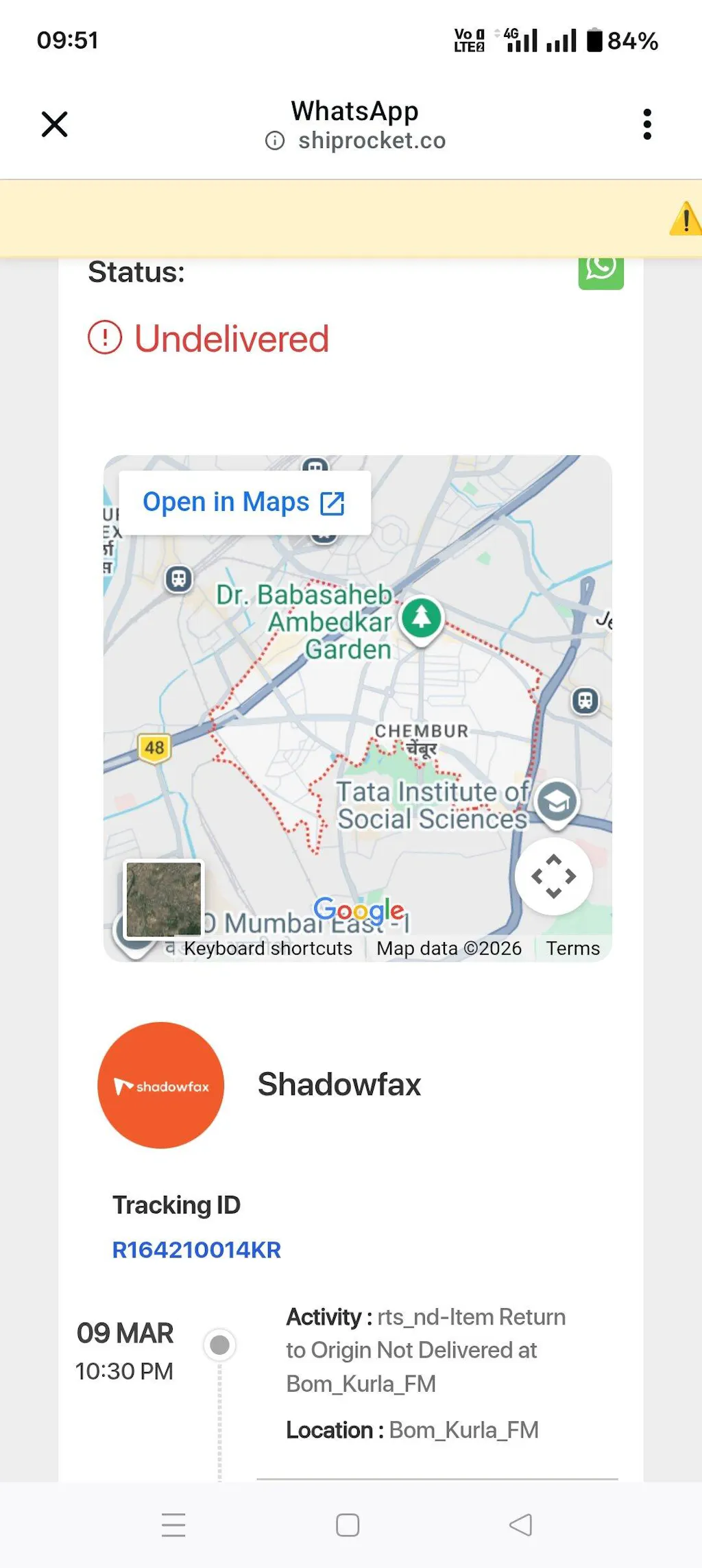Image resolution: width=702 pixels, height=1568 pixels.
Task: Open the browser overflow menu
Action: pyautogui.click(x=646, y=124)
